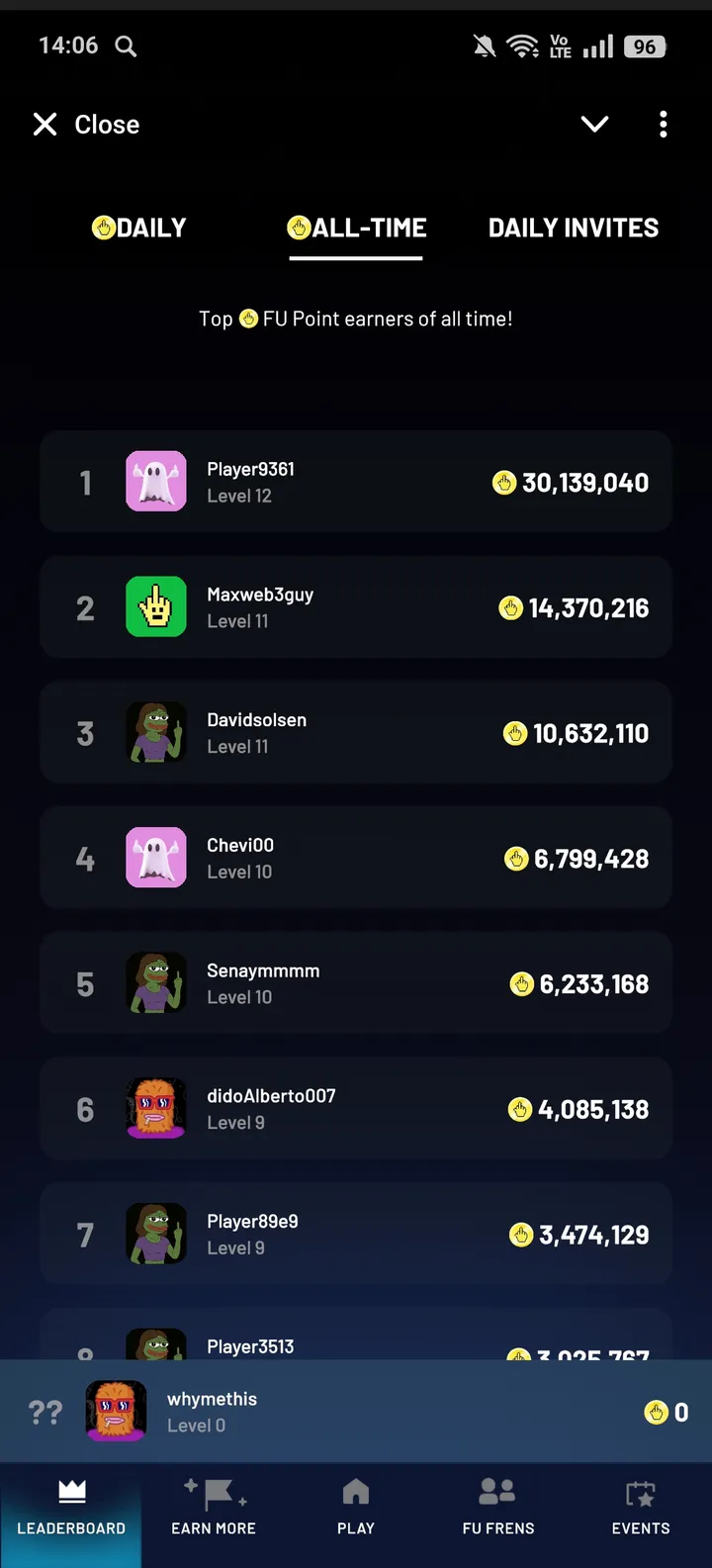The image size is (712, 1568).
Task: Tap whymethis avatar in the bottom bar
Action: pyautogui.click(x=116, y=1412)
